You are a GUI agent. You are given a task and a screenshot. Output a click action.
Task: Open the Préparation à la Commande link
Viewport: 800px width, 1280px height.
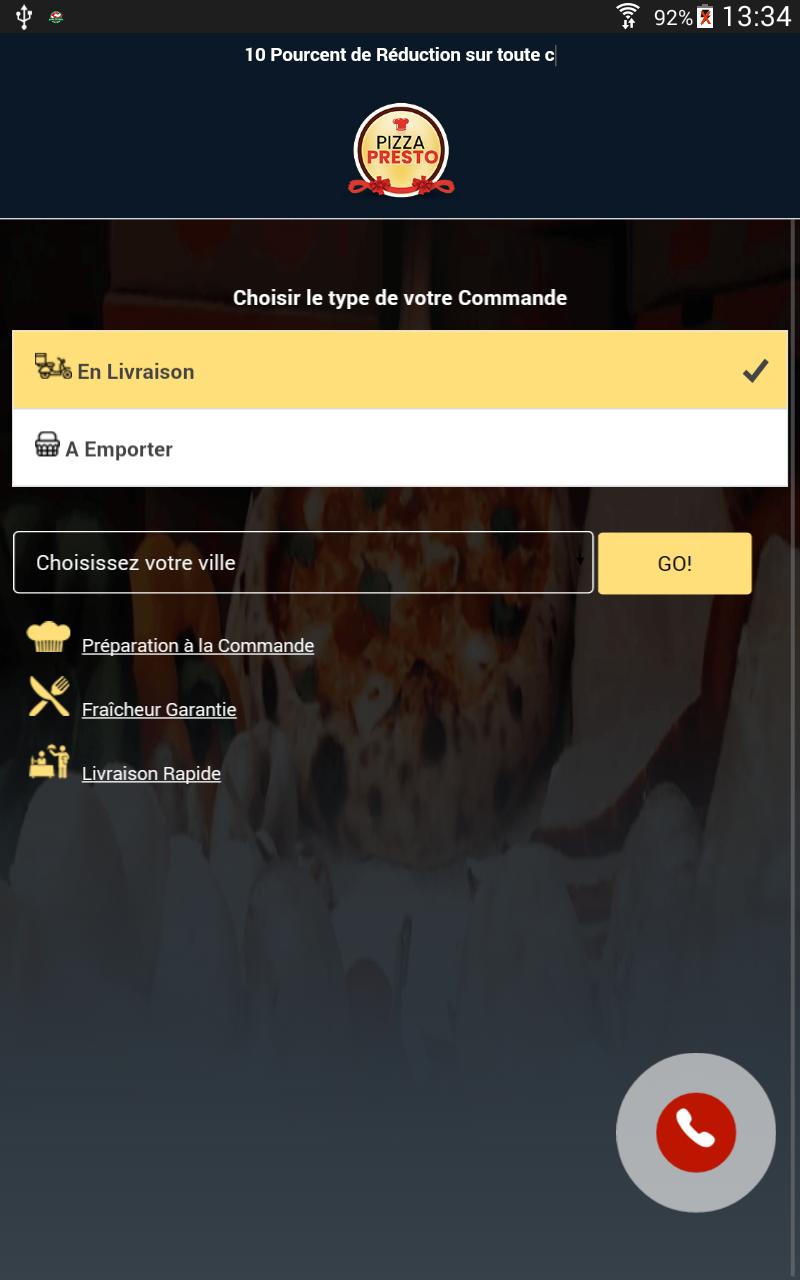tap(198, 646)
